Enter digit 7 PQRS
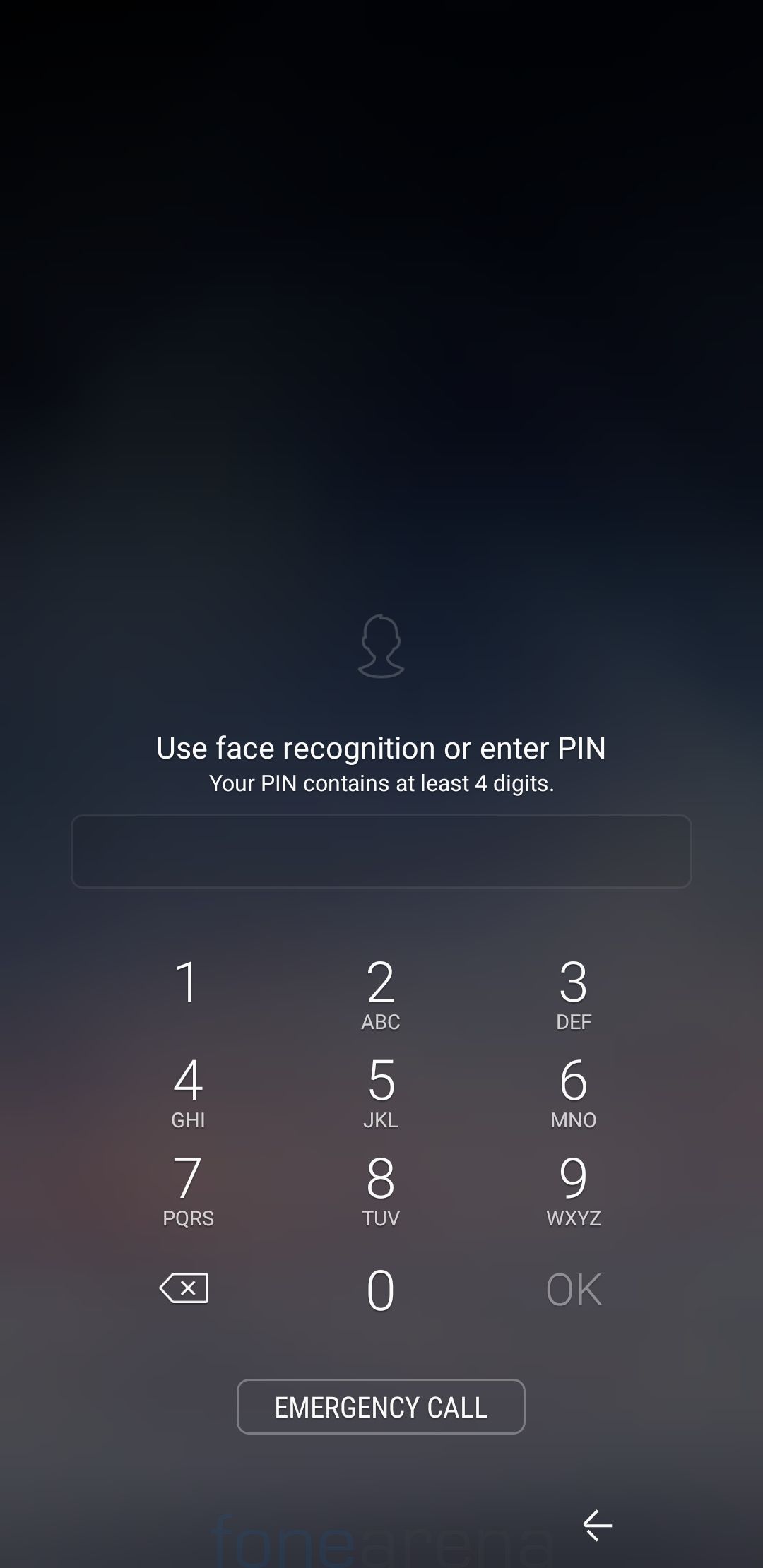The width and height of the screenshot is (763, 1568). pos(188,1189)
